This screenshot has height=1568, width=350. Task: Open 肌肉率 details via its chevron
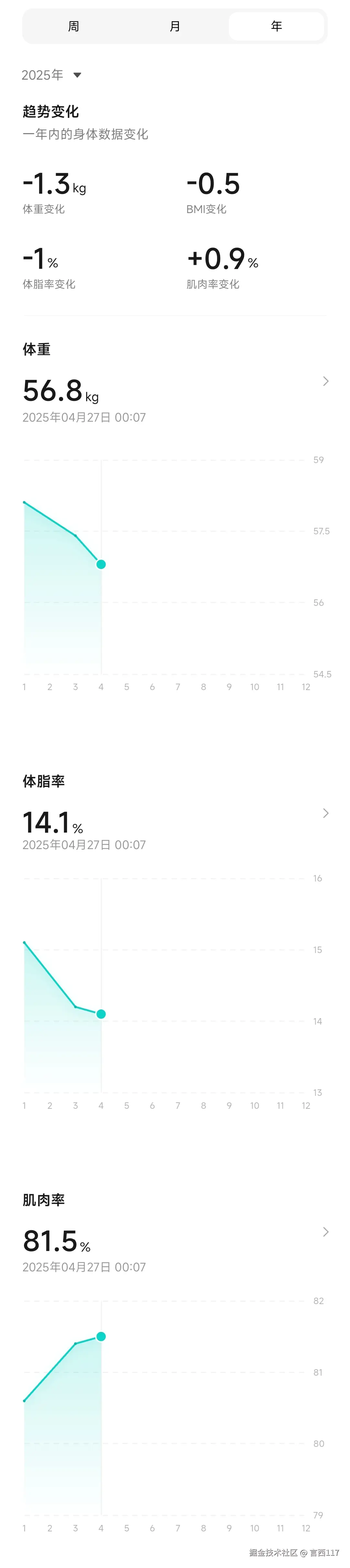[x=326, y=1232]
